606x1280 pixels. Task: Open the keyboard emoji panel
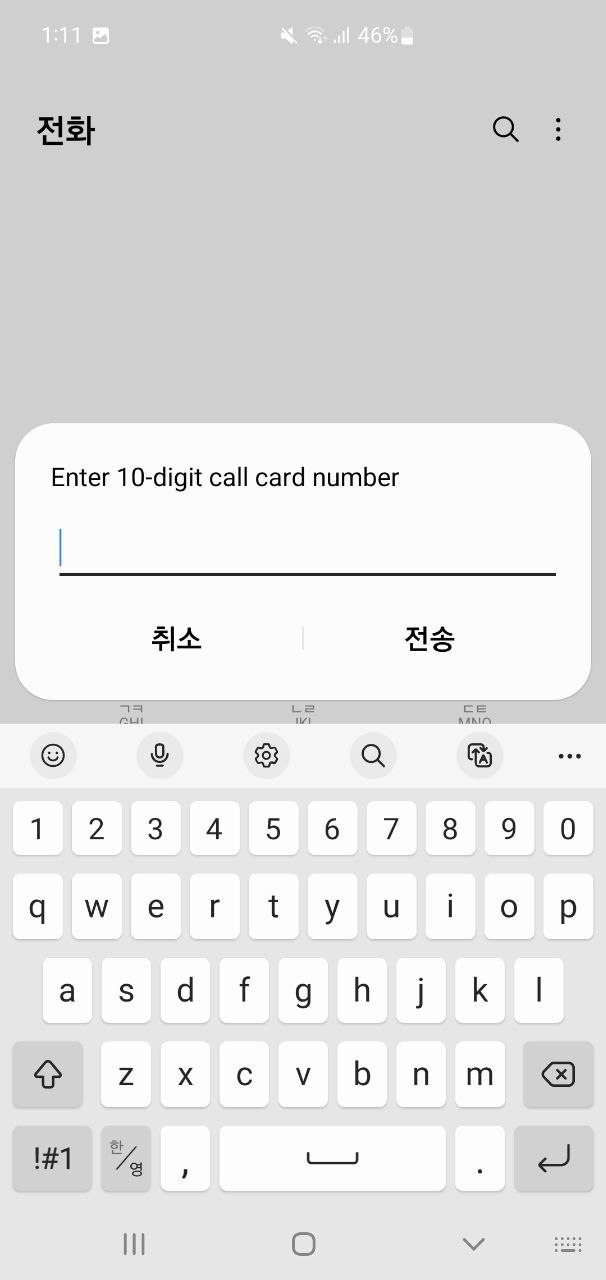click(53, 756)
